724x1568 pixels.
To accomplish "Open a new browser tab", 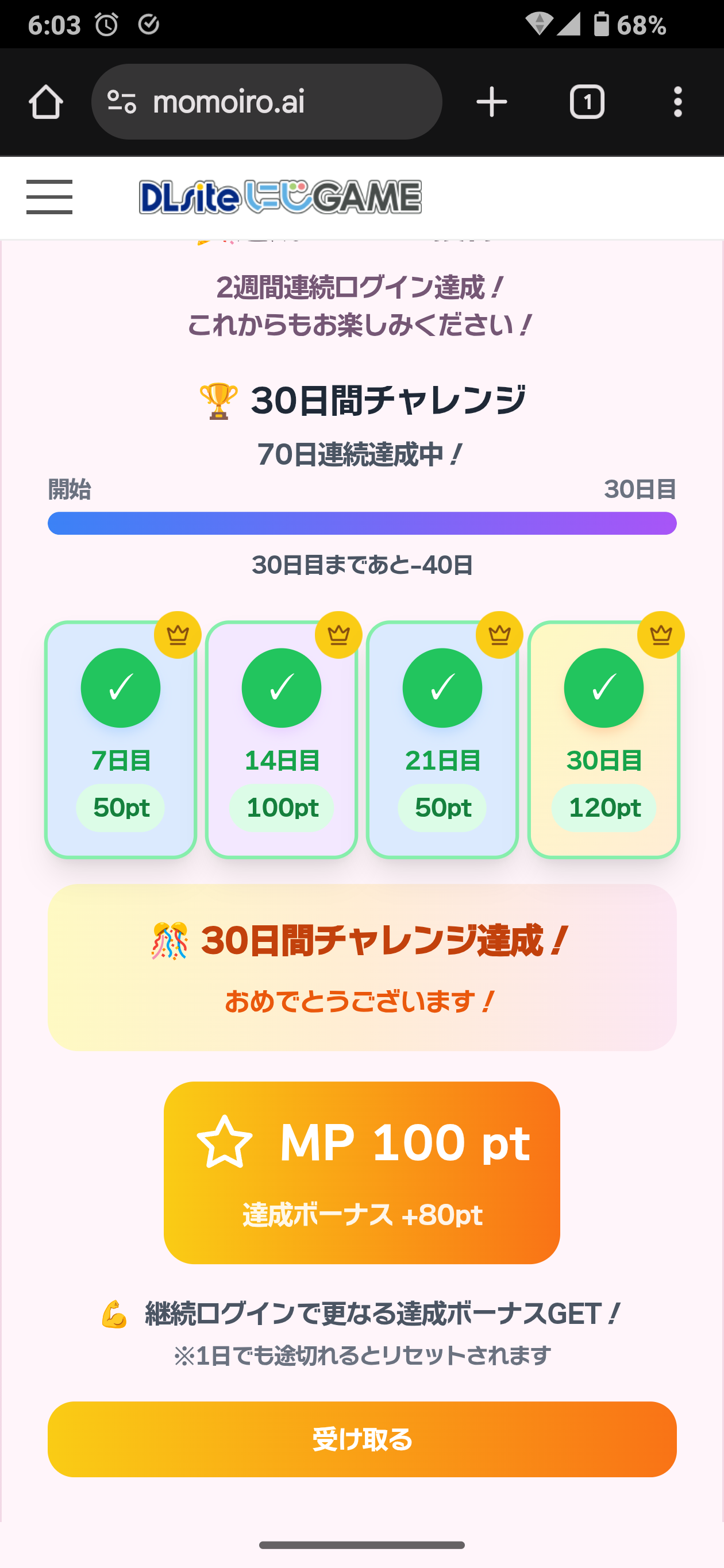I will (x=491, y=102).
